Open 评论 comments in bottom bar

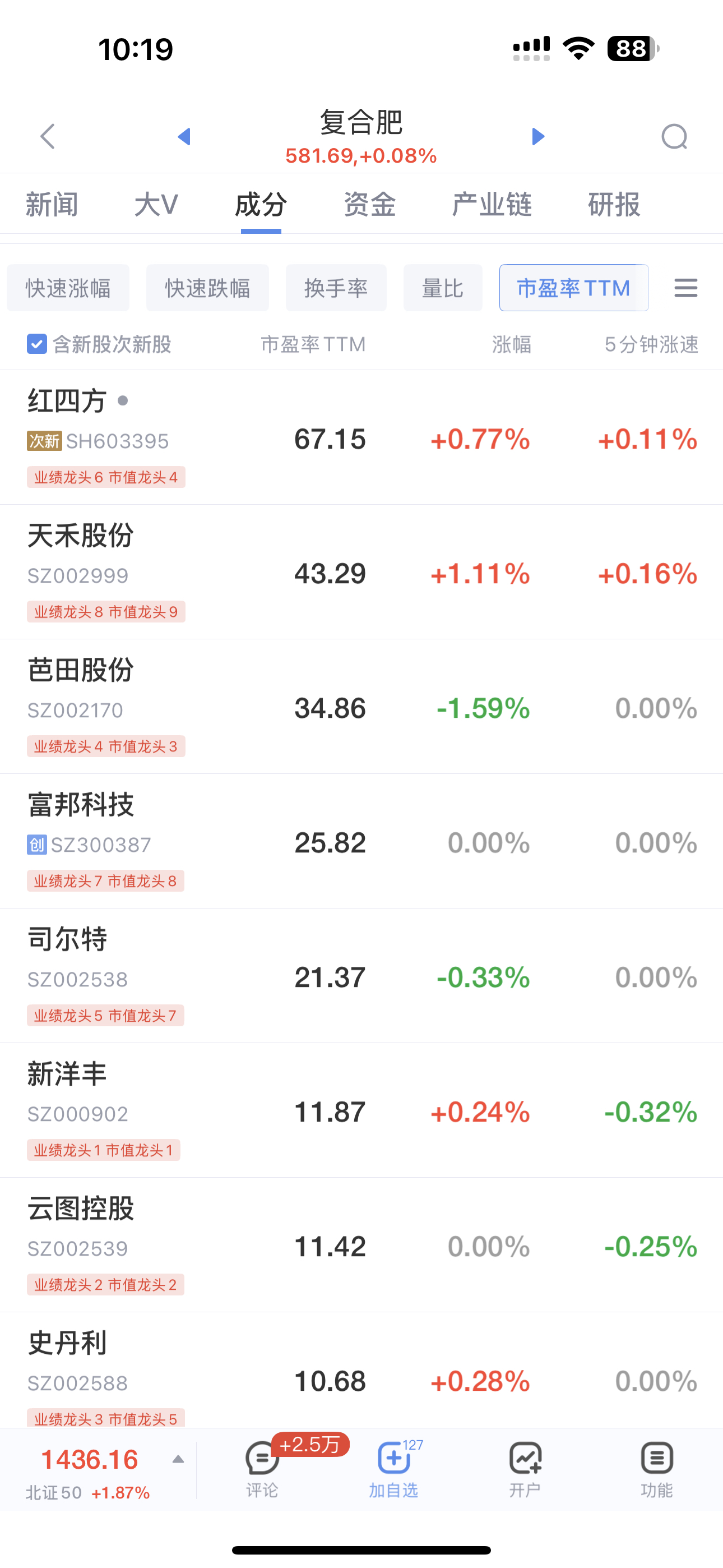(x=262, y=1469)
